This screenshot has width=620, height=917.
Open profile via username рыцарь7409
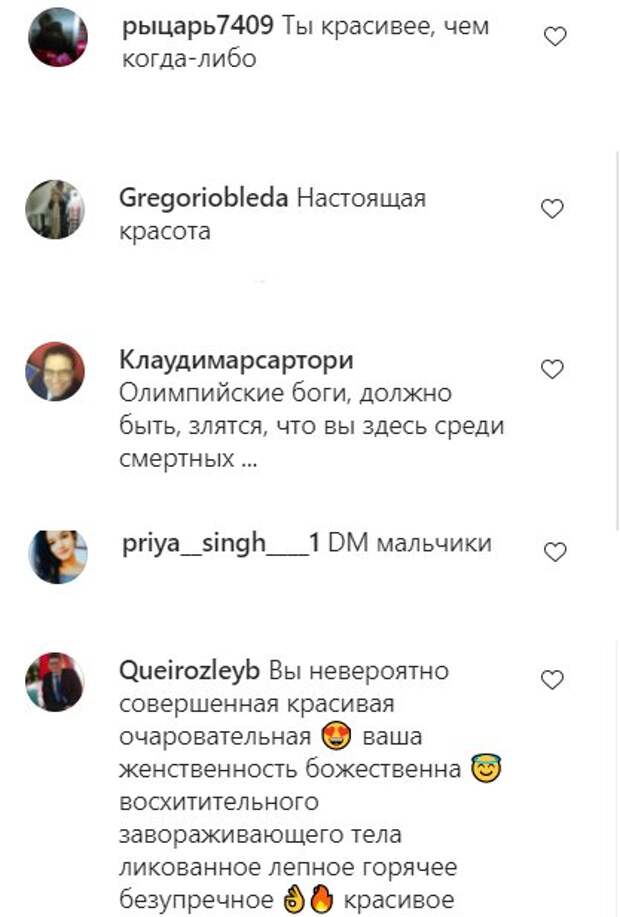(x=196, y=27)
